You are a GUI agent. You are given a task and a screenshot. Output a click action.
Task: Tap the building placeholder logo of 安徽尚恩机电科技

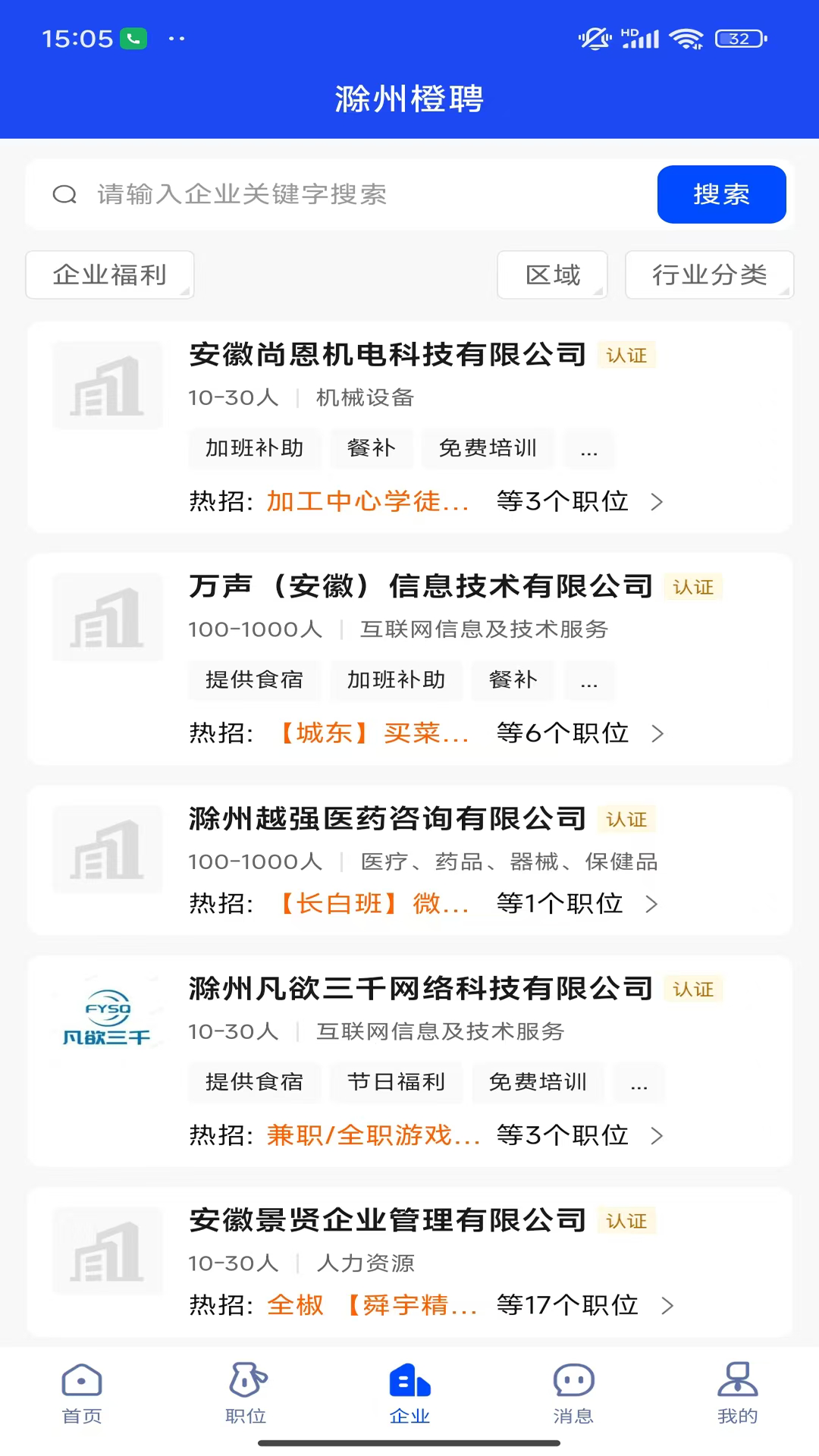(107, 385)
